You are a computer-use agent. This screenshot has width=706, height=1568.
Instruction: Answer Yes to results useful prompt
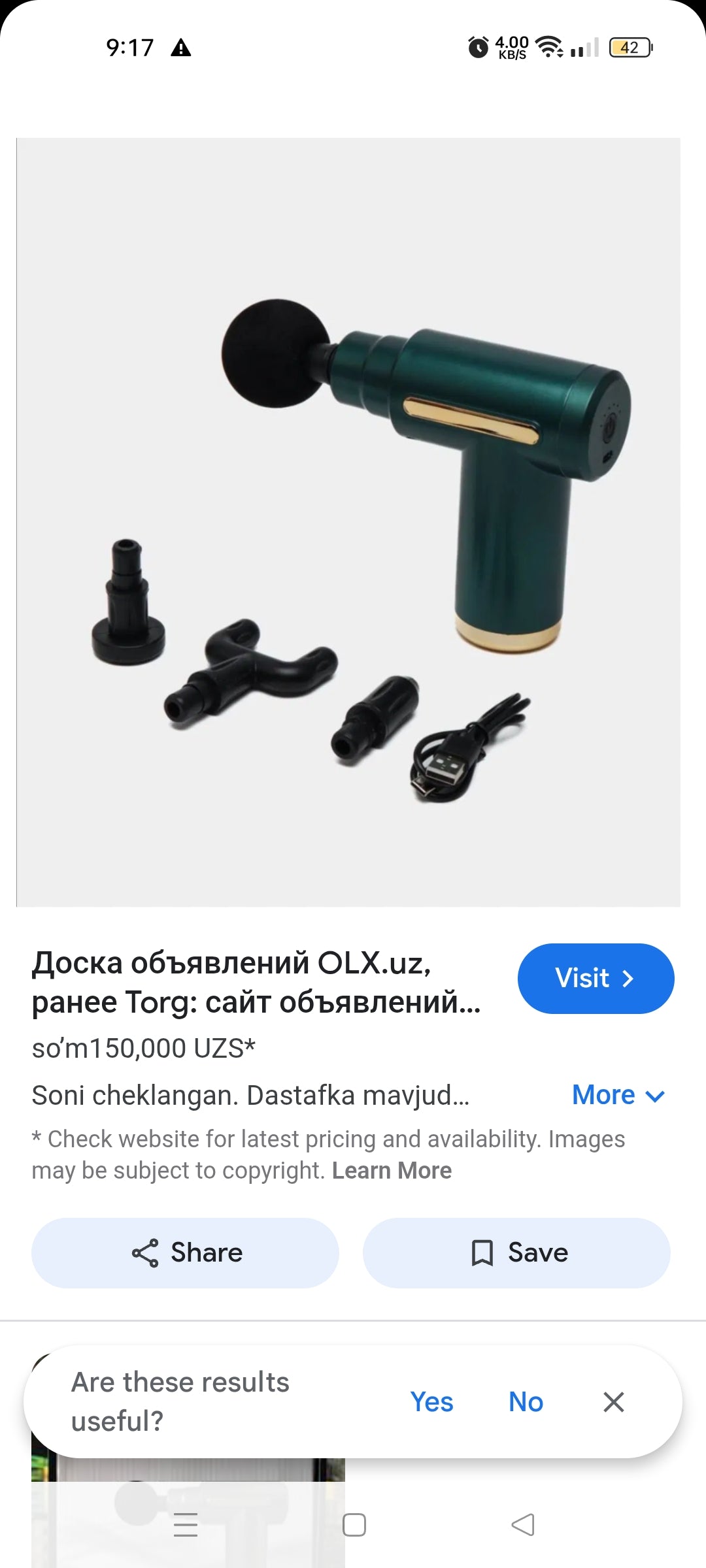(431, 1401)
